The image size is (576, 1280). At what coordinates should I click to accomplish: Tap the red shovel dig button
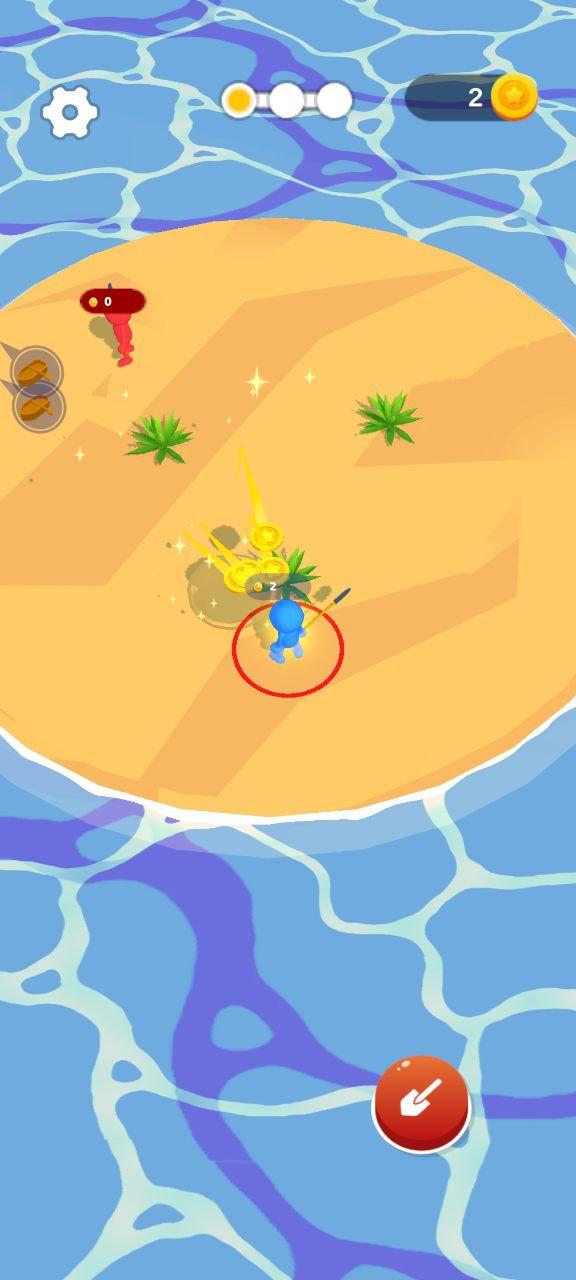(x=421, y=1103)
